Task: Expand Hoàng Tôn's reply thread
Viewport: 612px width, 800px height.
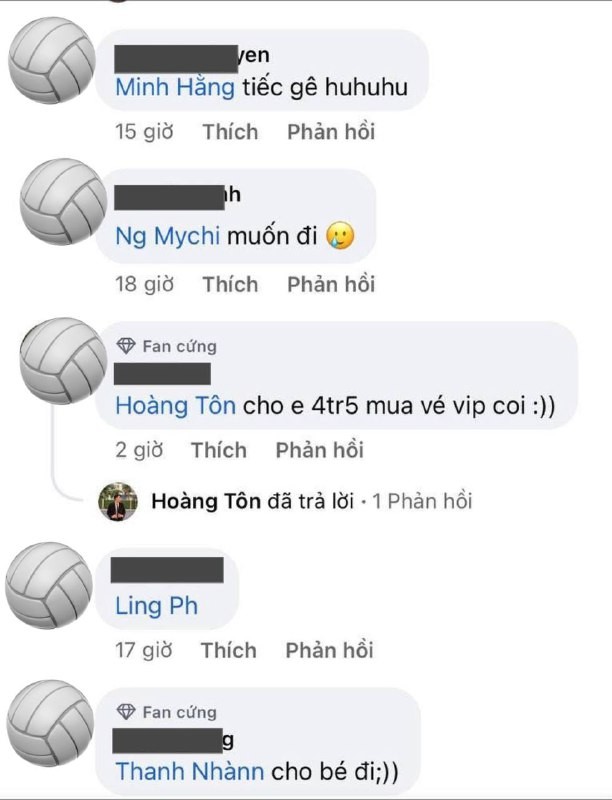Action: pos(311,501)
